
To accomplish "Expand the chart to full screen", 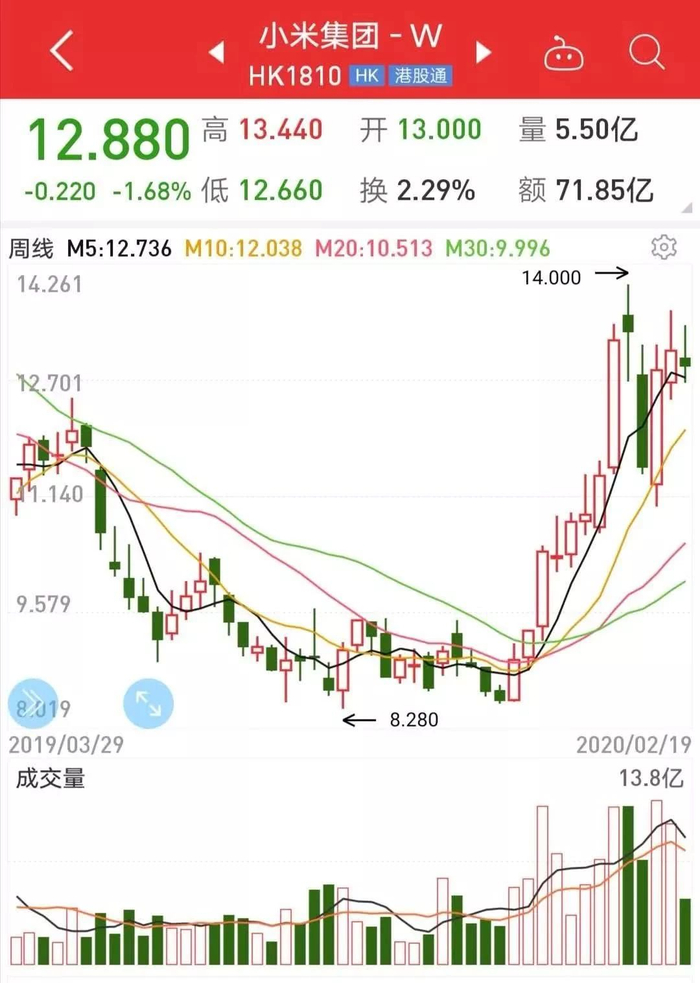I will (148, 701).
